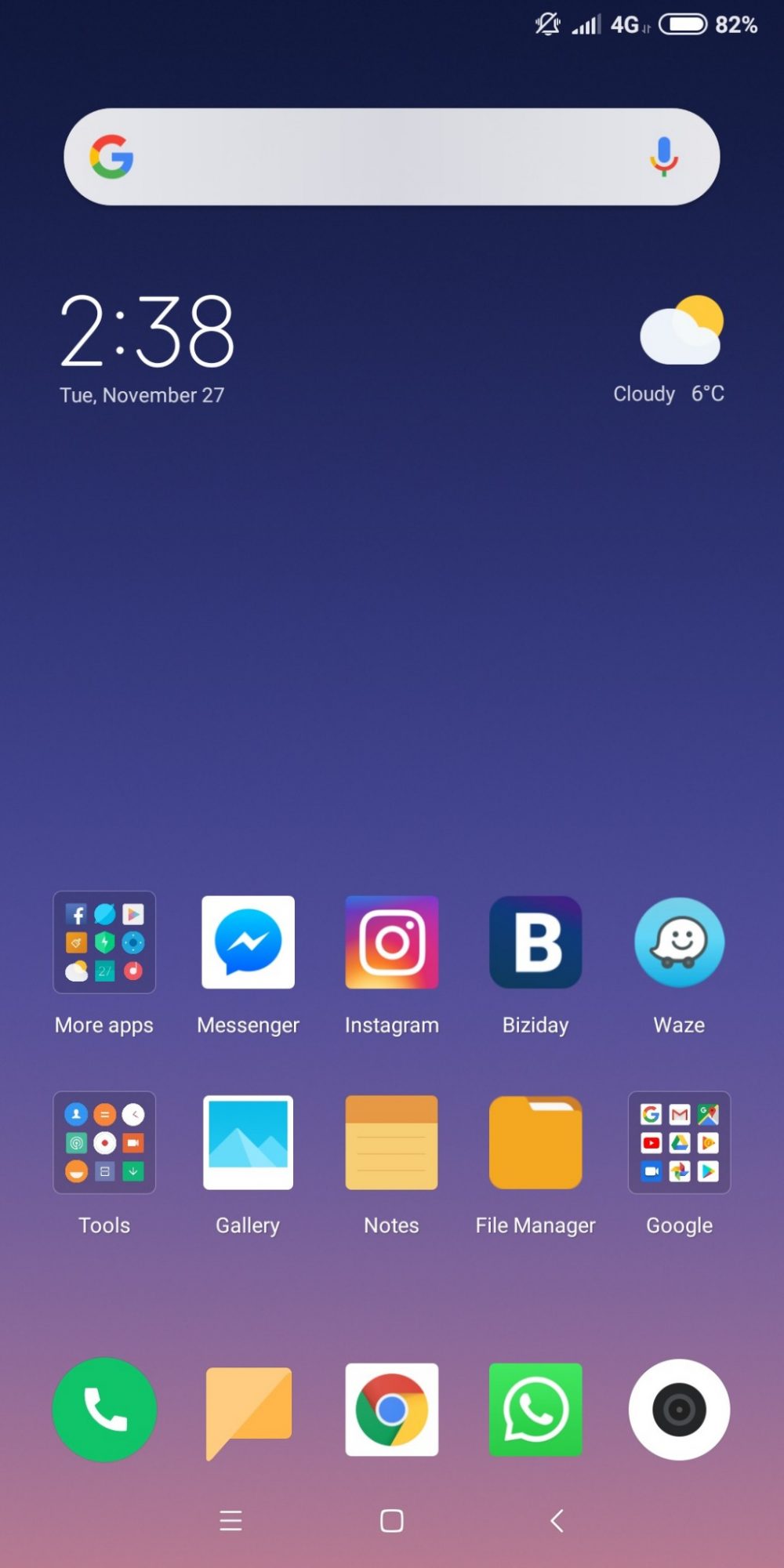Viewport: 784px width, 1568px height.
Task: Open the Google apps folder
Action: (x=680, y=1142)
